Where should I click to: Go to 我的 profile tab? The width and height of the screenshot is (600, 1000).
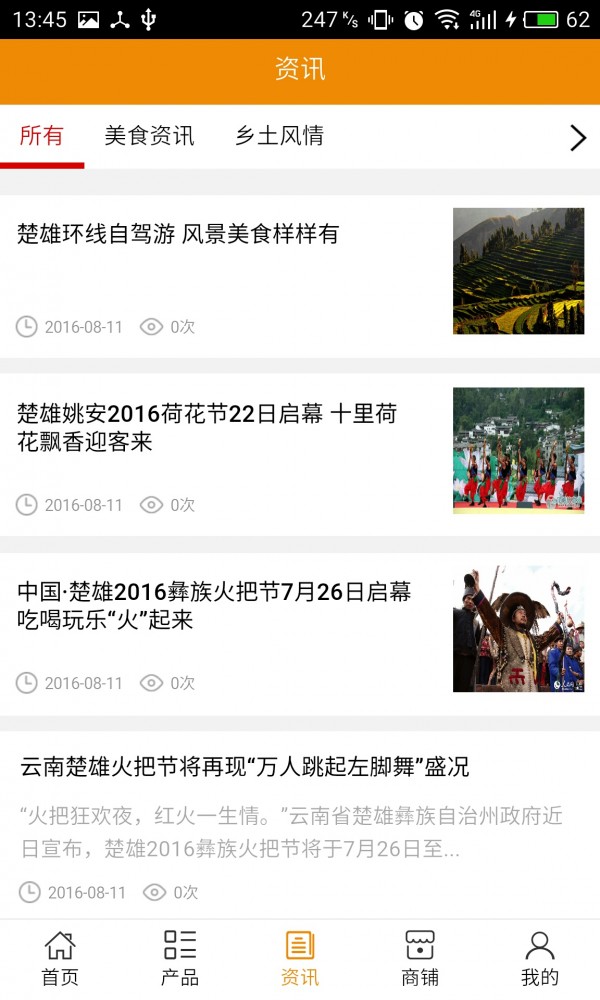(x=540, y=958)
